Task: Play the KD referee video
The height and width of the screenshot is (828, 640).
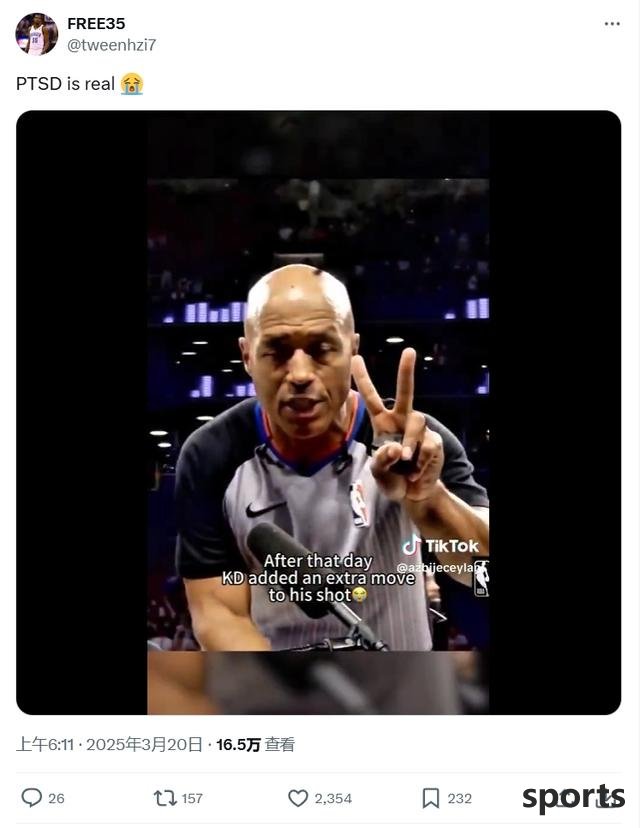Action: coord(318,412)
